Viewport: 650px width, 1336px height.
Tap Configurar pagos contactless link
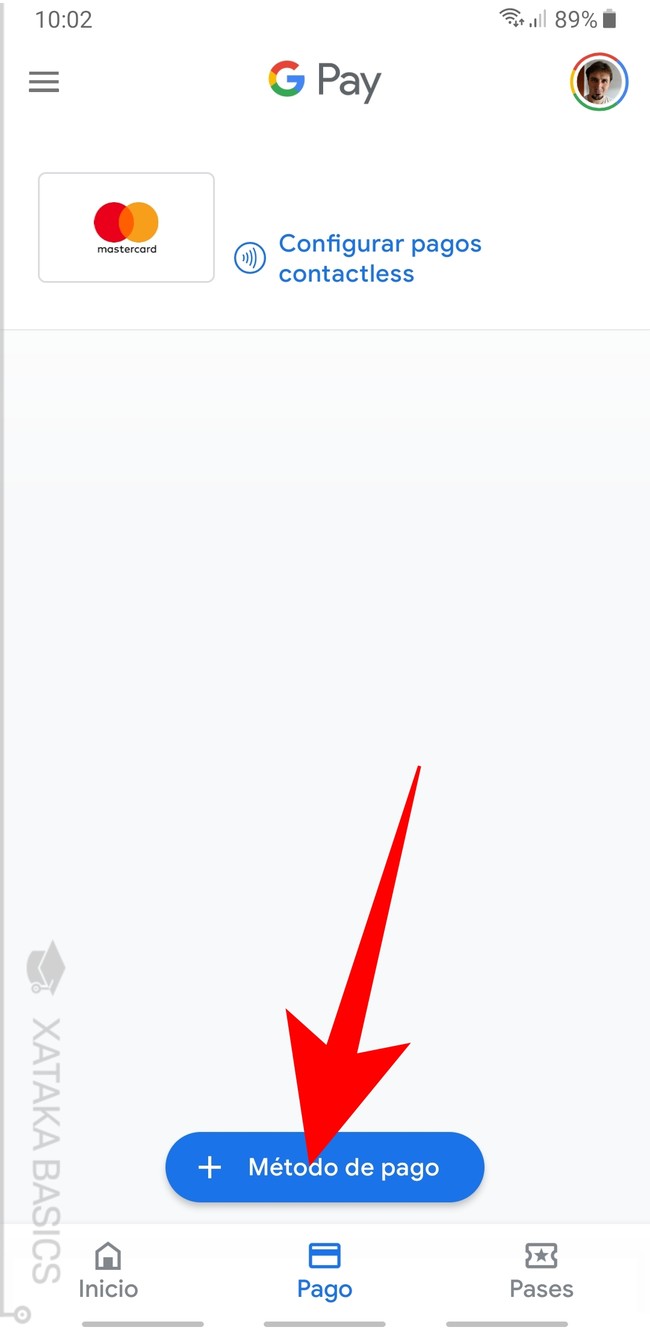[379, 258]
